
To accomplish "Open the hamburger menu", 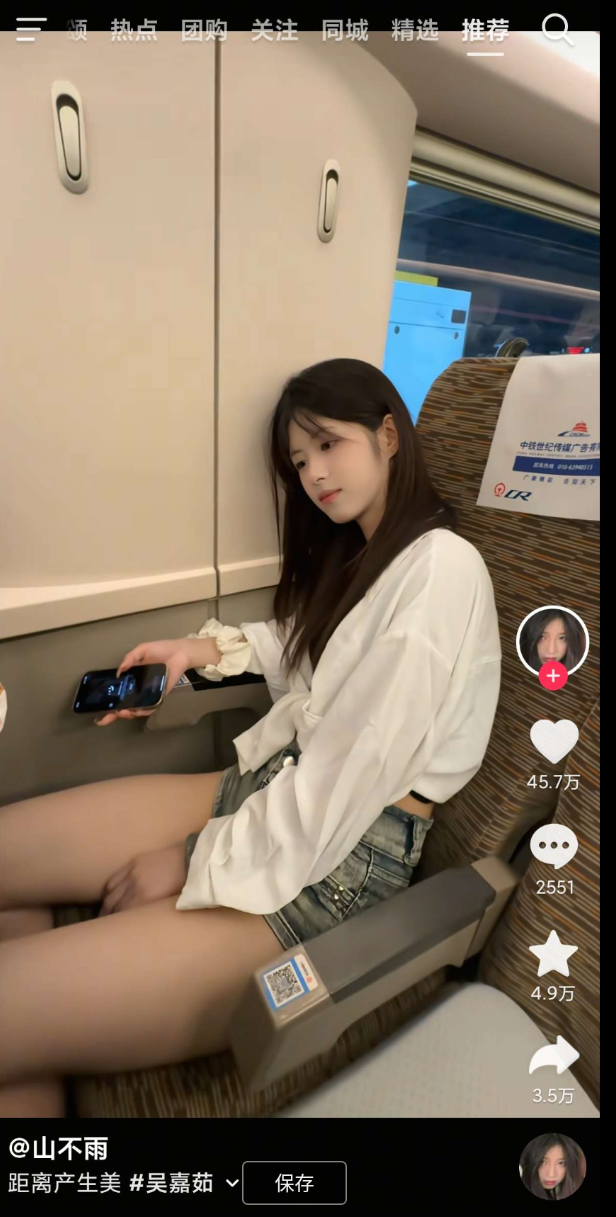I will [31, 29].
